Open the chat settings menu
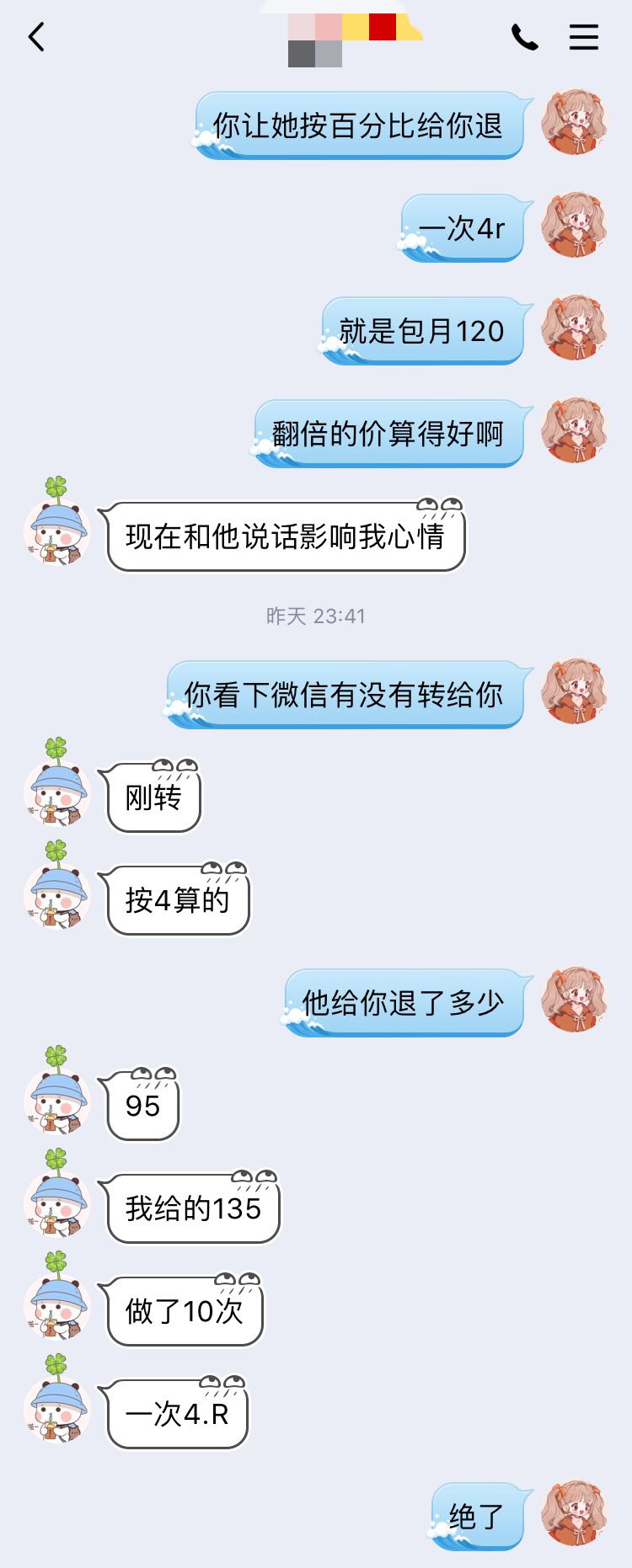 pos(583,37)
